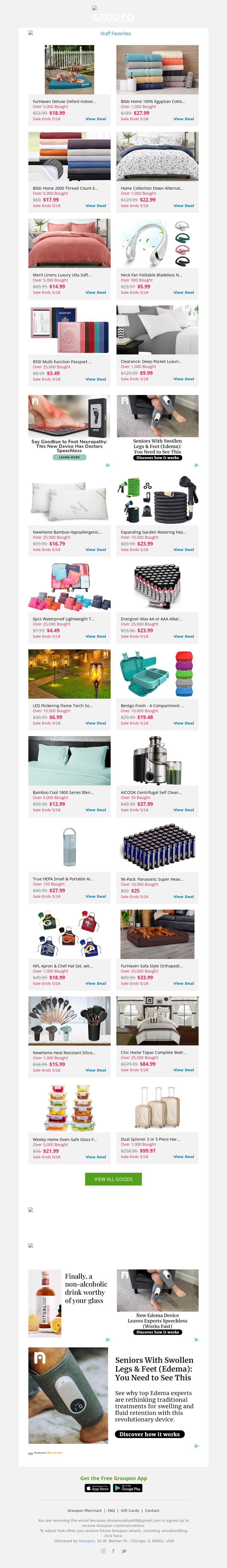The image size is (227, 1568).
Task: Tap Learn More on foot neuropathy ad
Action: pyautogui.click(x=70, y=457)
